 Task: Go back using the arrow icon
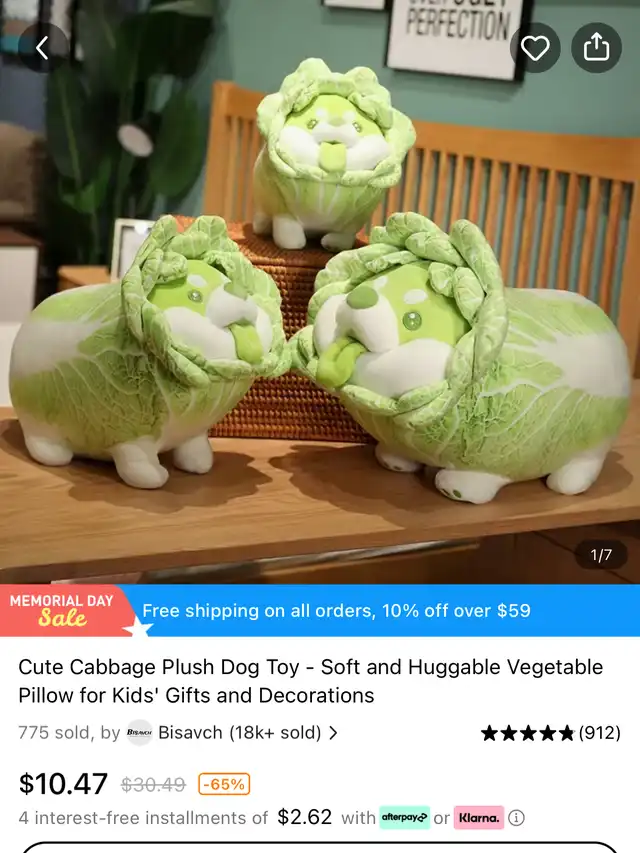[x=43, y=48]
